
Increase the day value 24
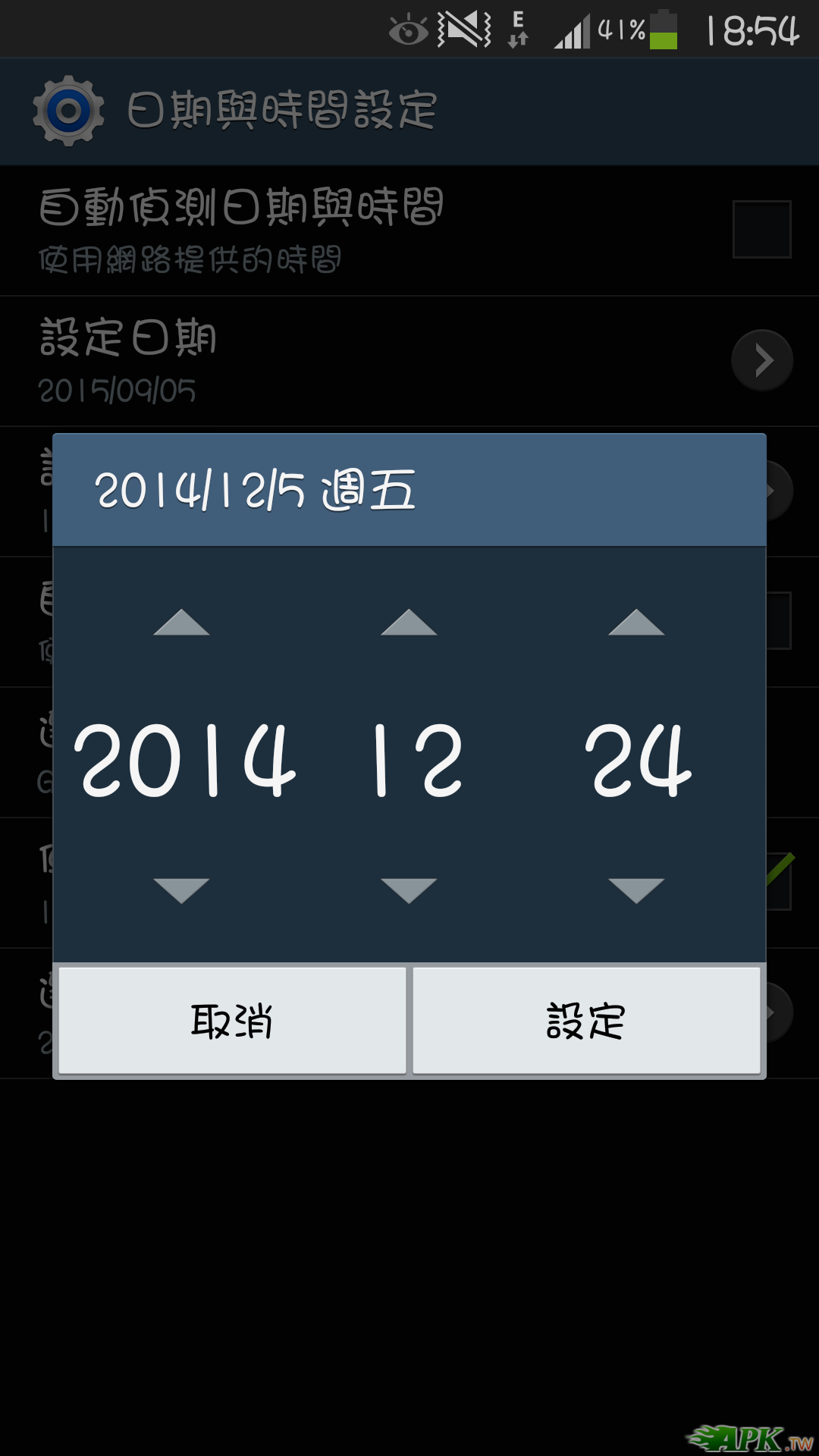[636, 623]
